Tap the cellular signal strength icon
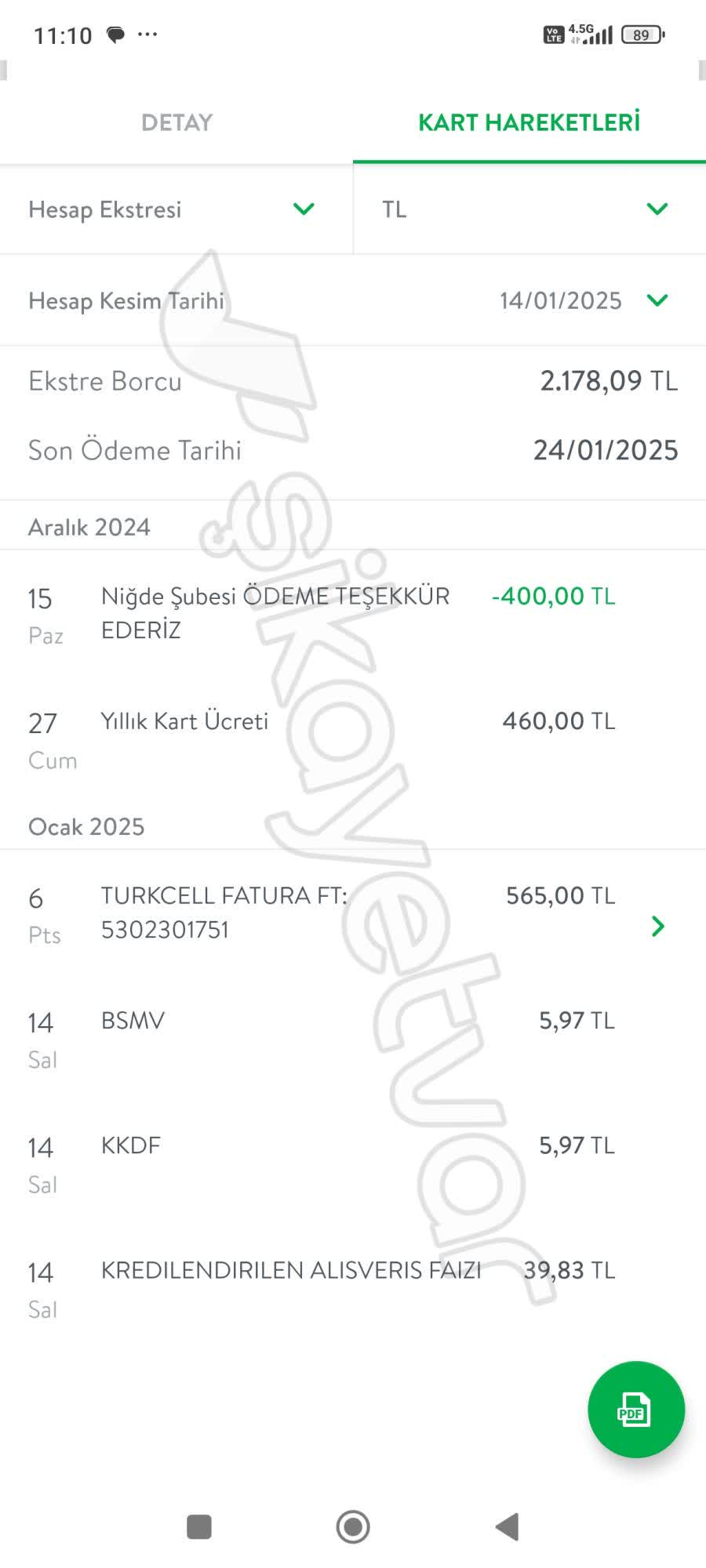The height and width of the screenshot is (1568, 706). (x=598, y=34)
